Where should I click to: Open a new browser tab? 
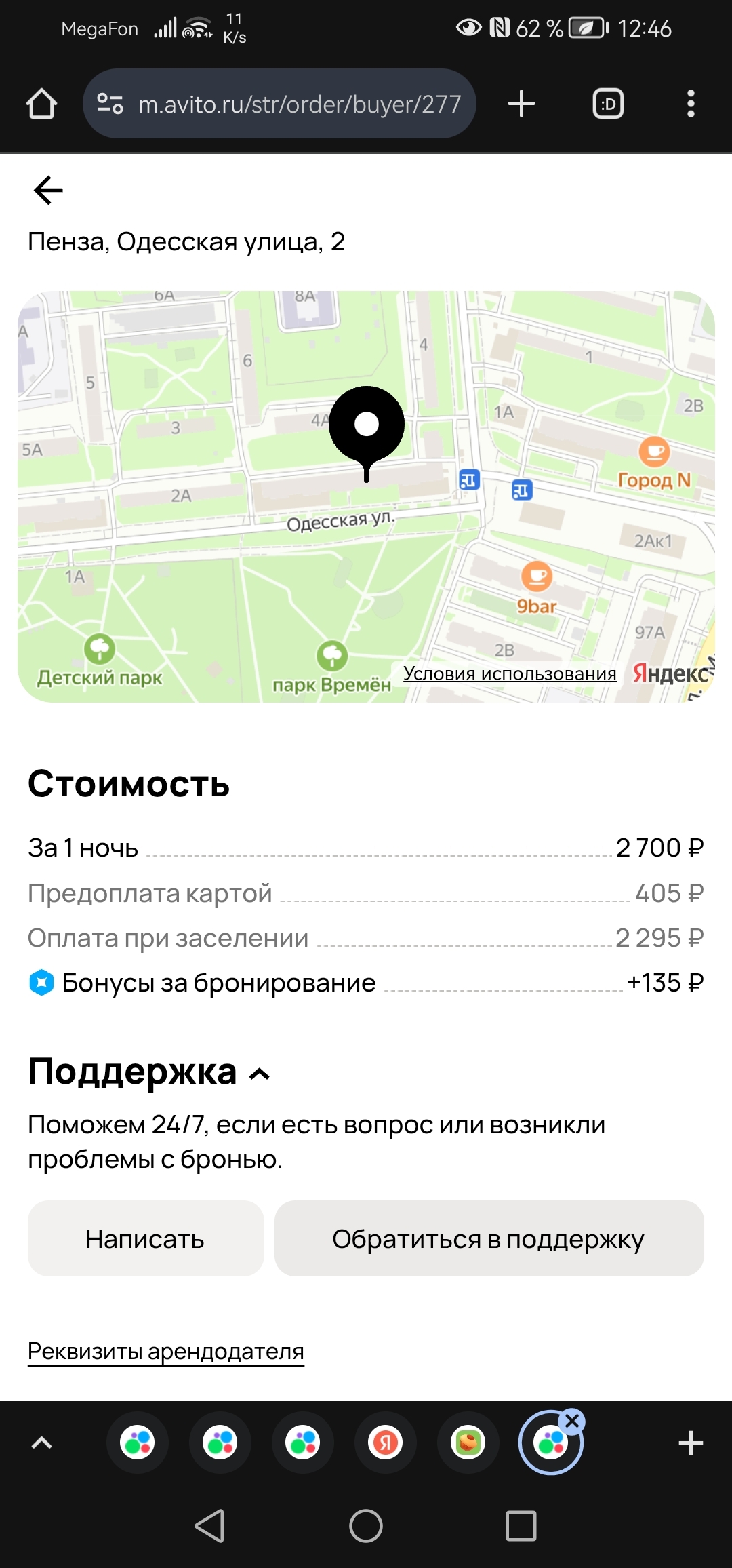[521, 104]
